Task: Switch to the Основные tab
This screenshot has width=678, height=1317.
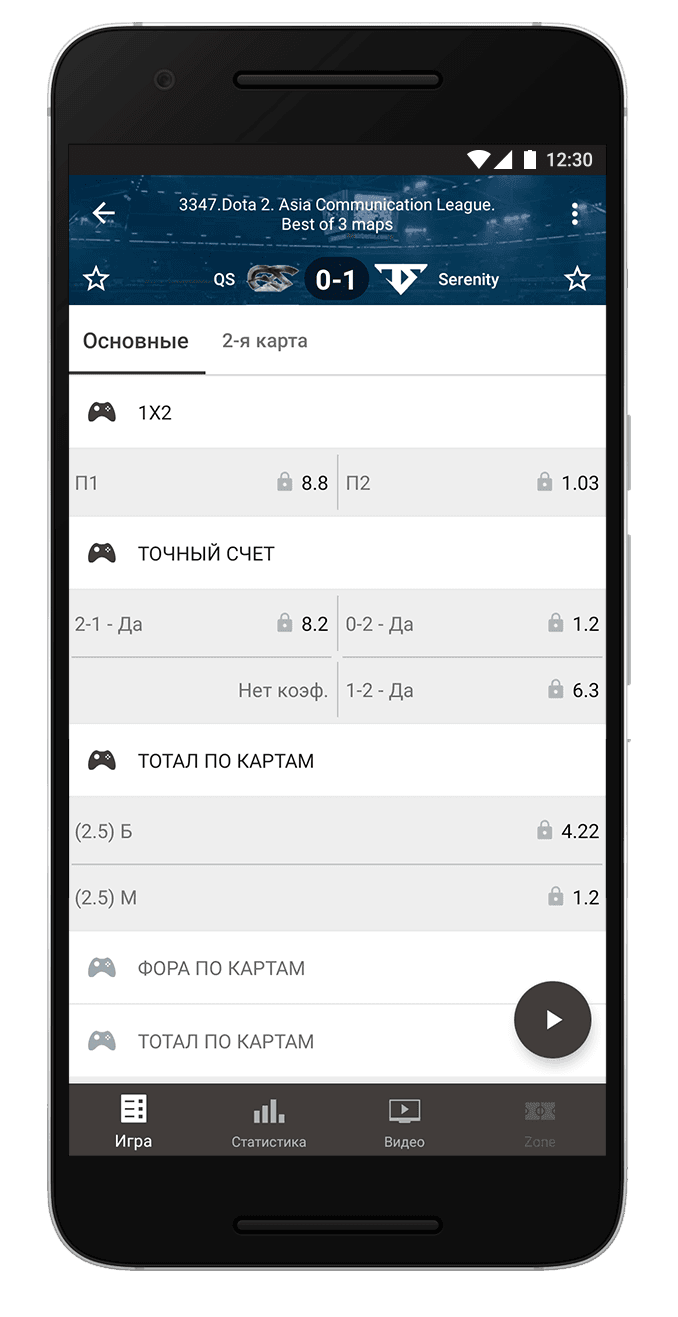Action: [x=136, y=341]
